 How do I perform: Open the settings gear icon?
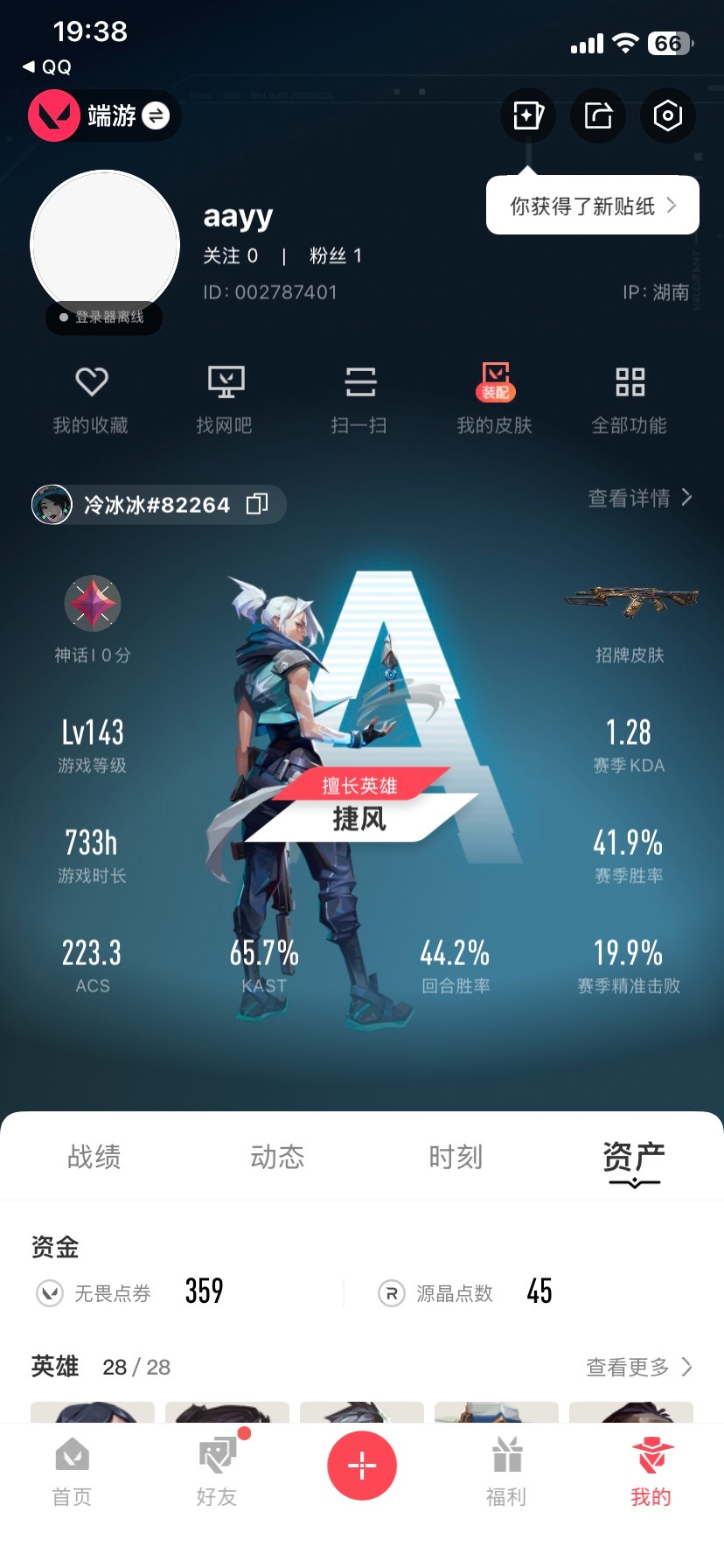pyautogui.click(x=667, y=115)
